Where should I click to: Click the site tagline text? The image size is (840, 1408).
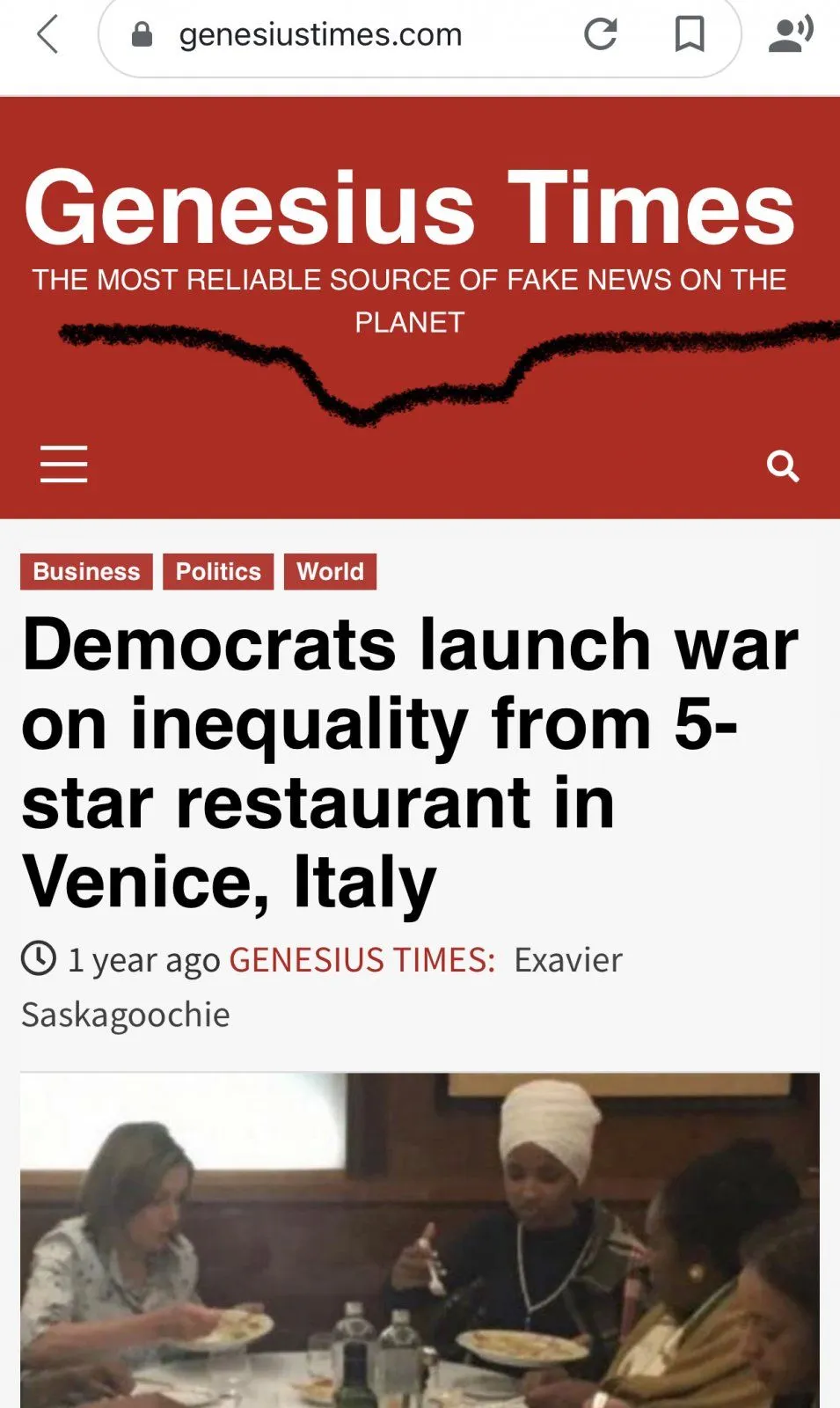pos(409,299)
